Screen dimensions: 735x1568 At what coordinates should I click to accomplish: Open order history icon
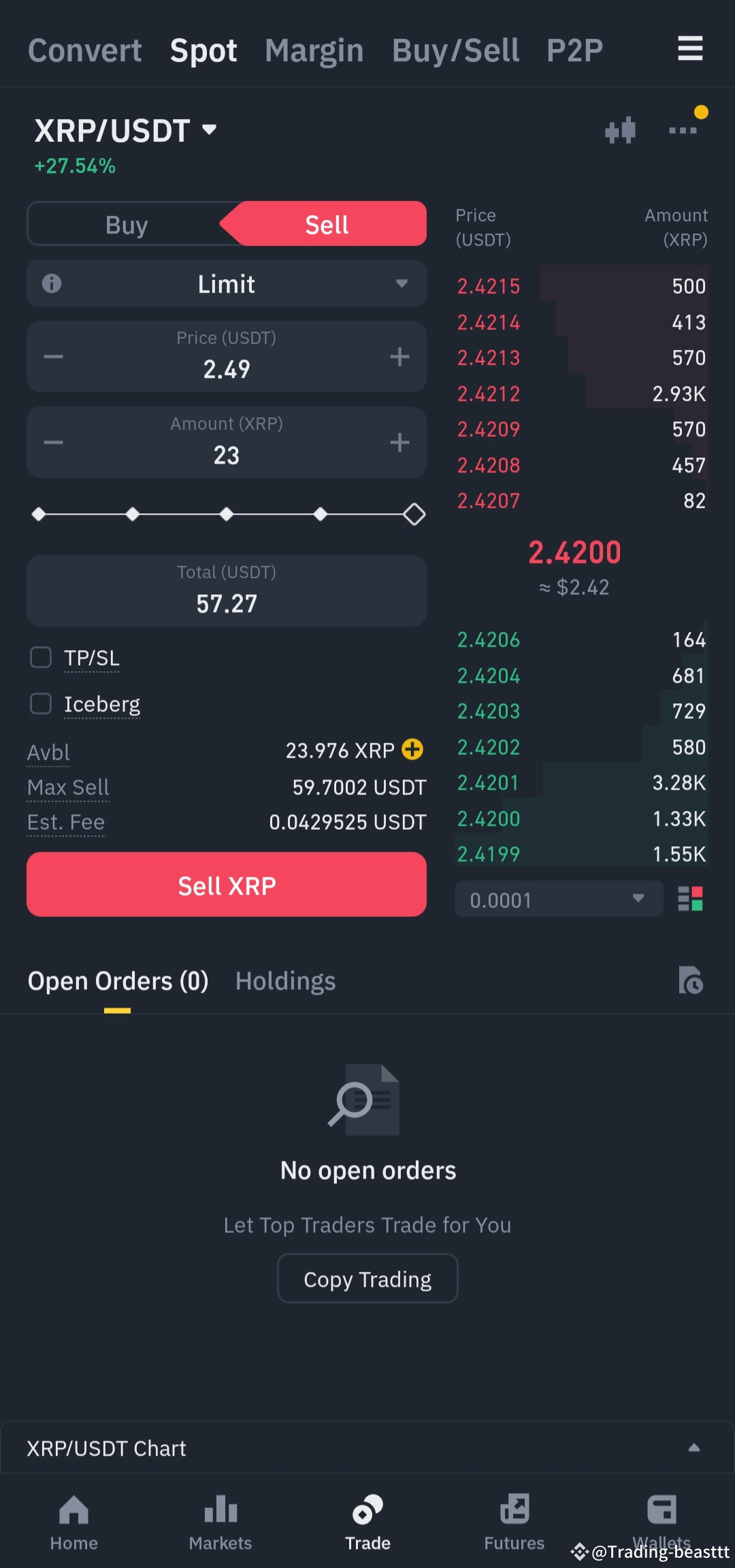pyautogui.click(x=690, y=980)
